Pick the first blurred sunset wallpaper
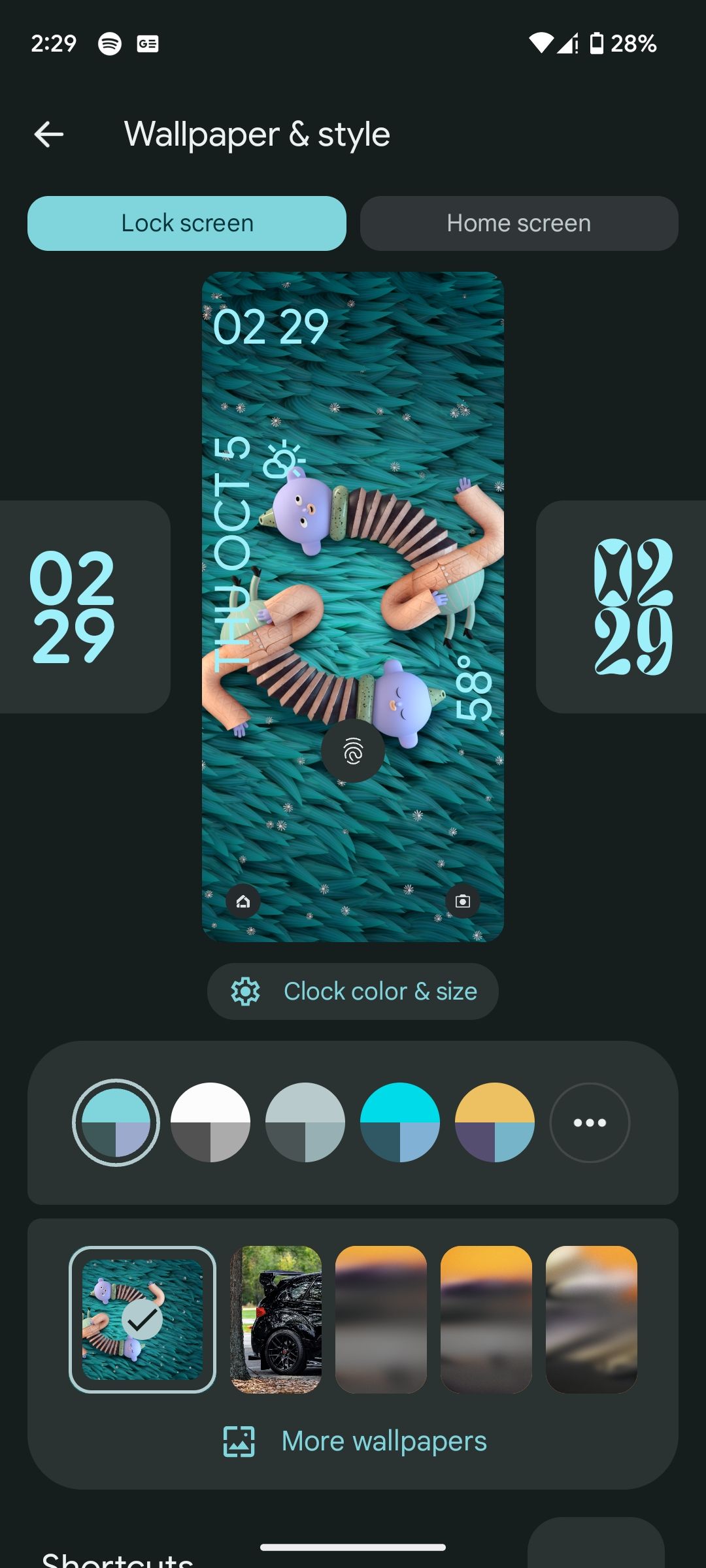 [x=381, y=1320]
